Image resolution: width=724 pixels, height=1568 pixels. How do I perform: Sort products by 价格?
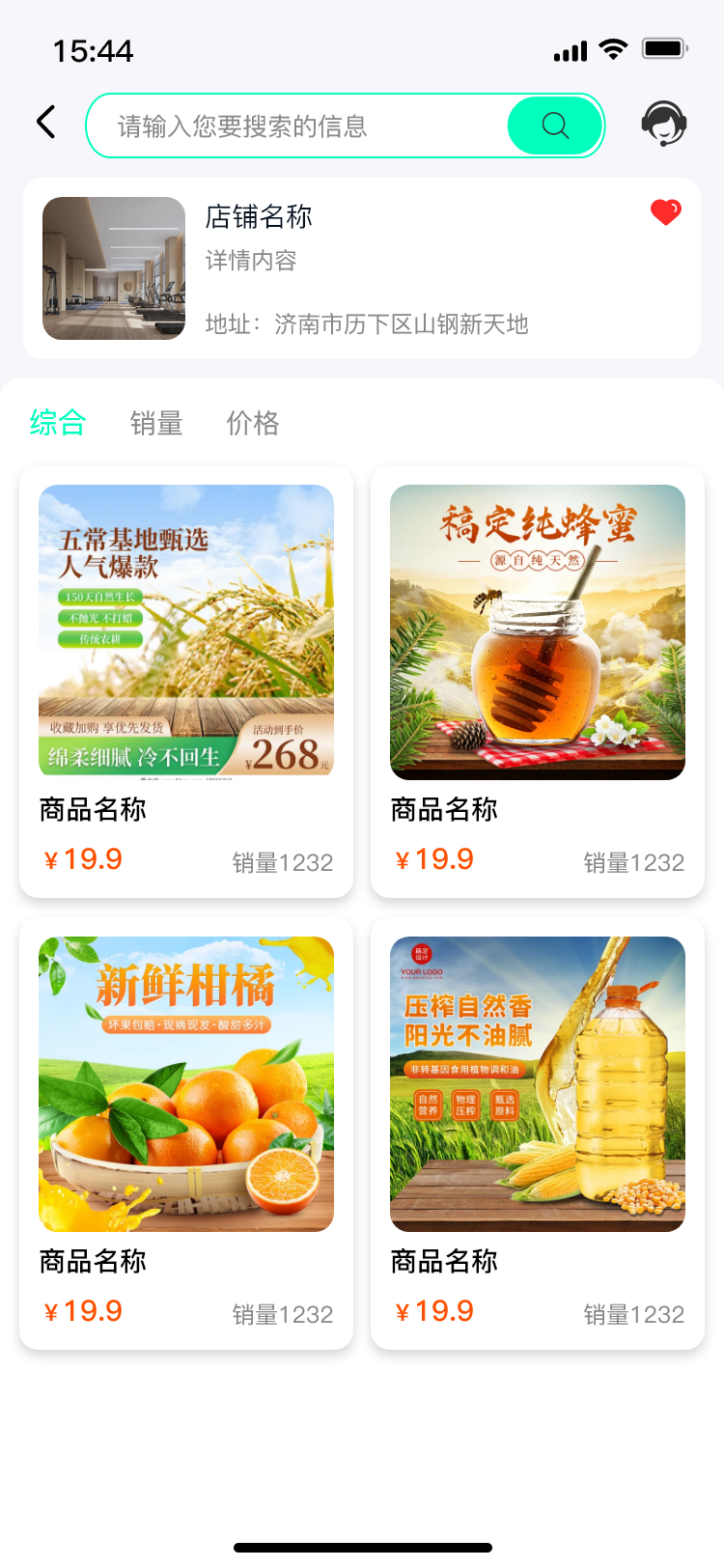pyautogui.click(x=253, y=423)
